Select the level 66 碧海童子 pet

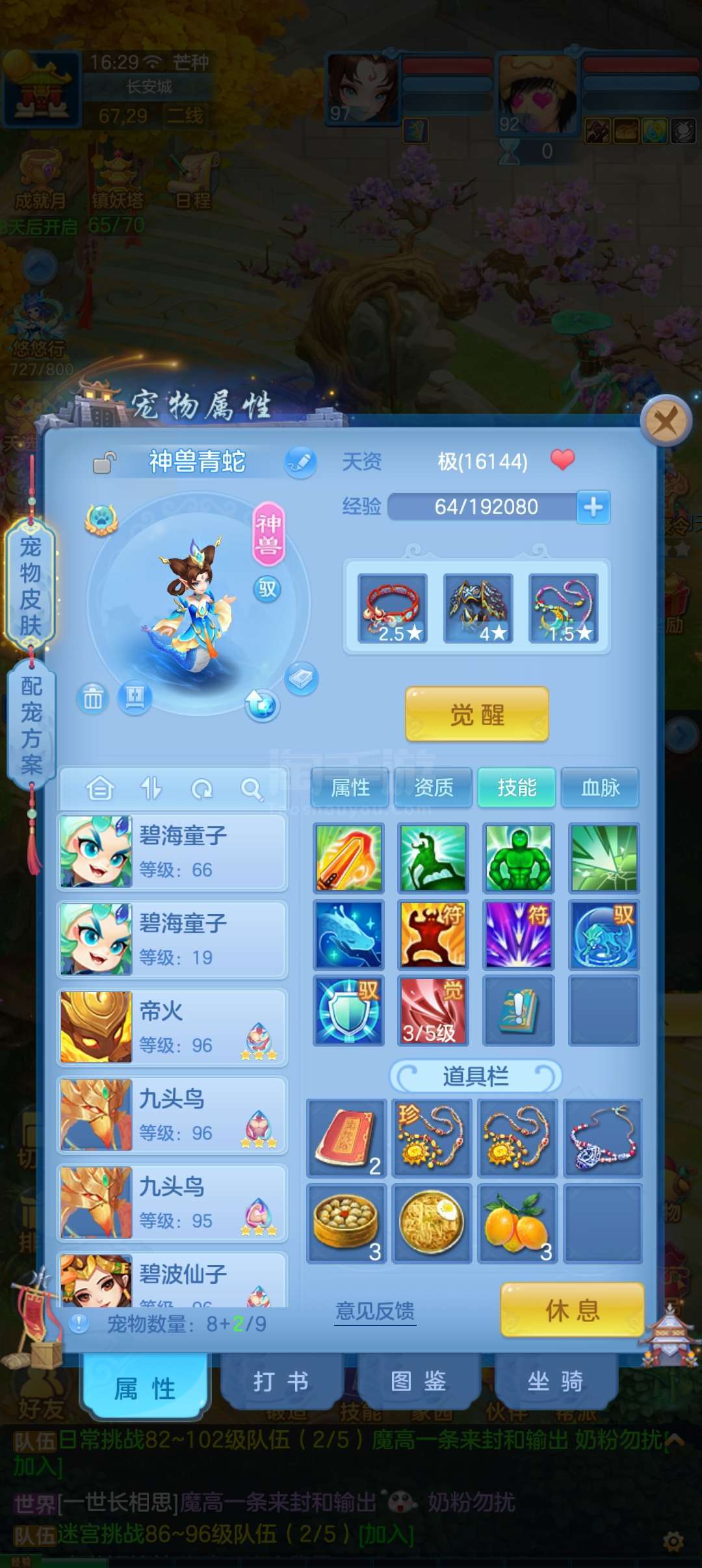172,852
